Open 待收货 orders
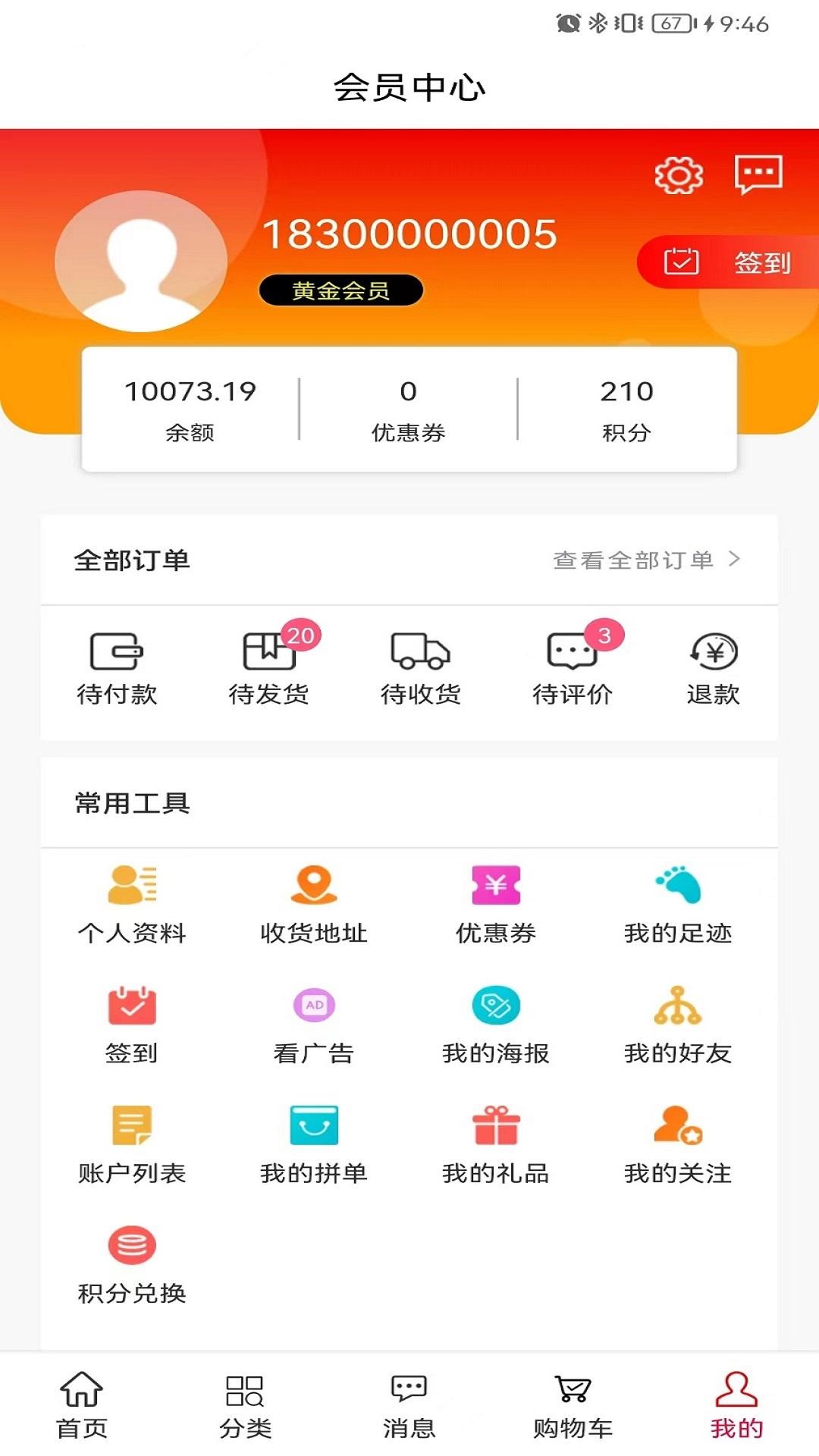Image resolution: width=819 pixels, height=1456 pixels. [420, 669]
